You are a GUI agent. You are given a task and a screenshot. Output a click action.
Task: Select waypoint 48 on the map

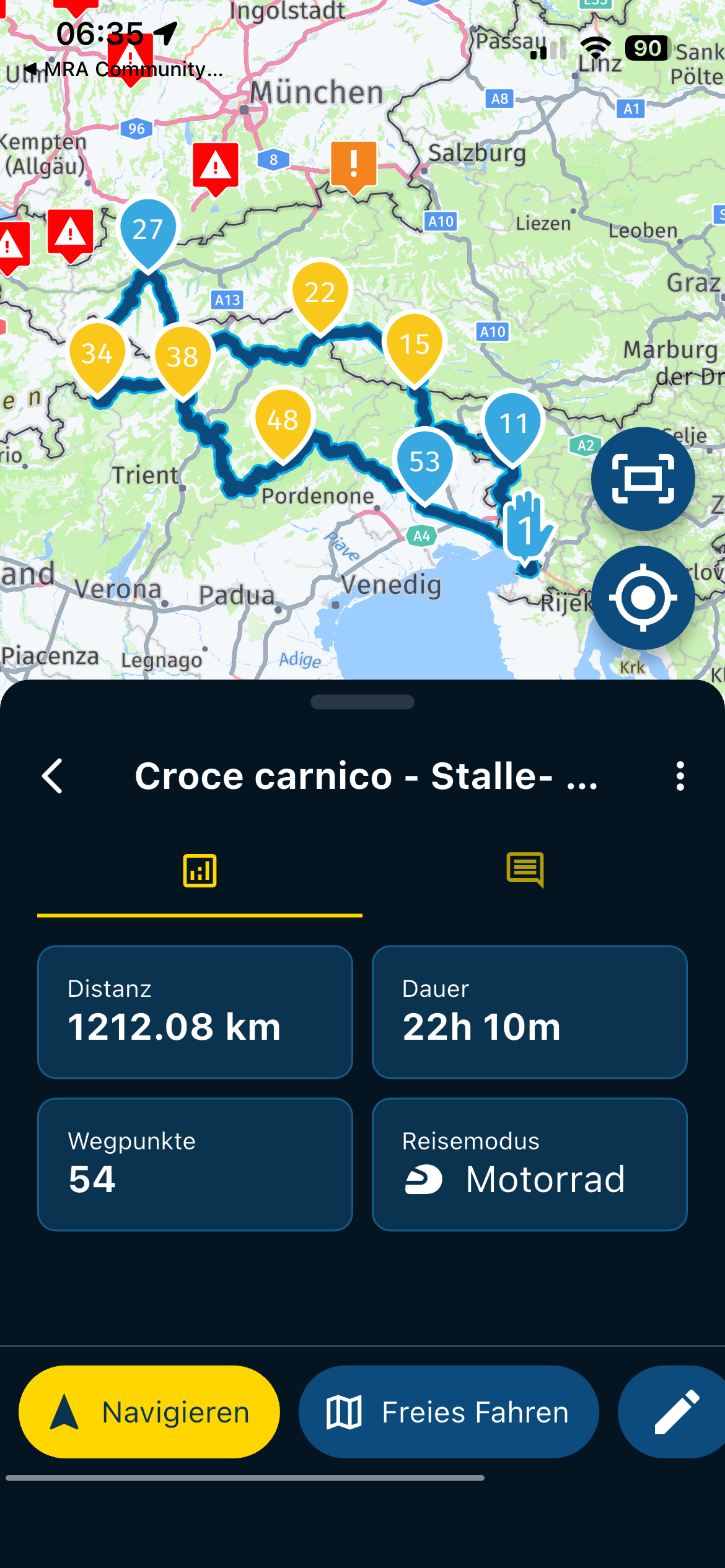pos(283,422)
